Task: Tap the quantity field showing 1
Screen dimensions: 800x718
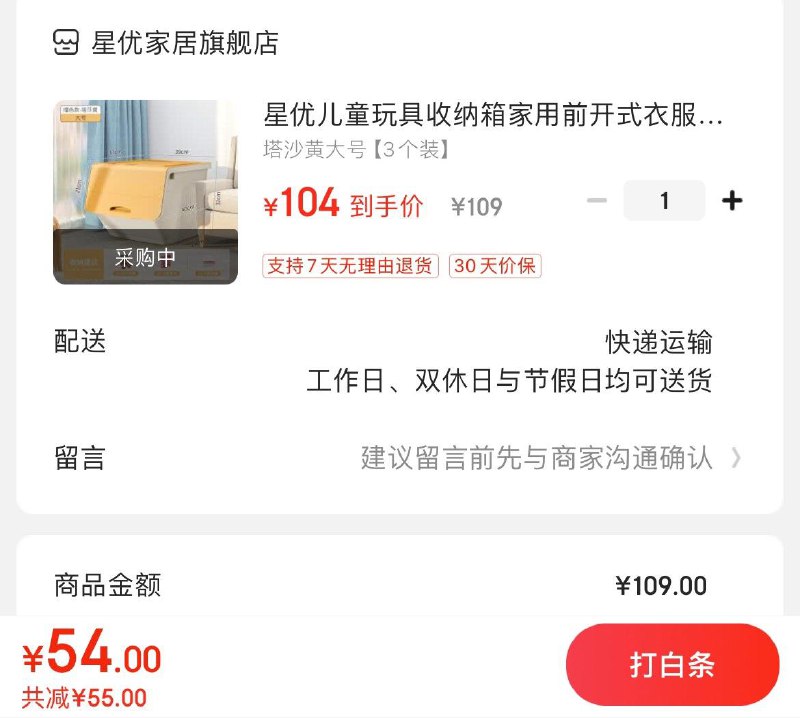Action: (664, 201)
